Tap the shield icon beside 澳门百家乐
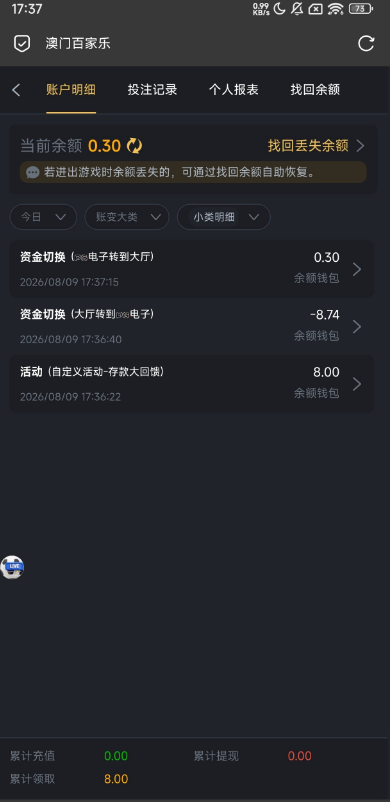Screen dimensions: 390x802 pyautogui.click(x=21, y=43)
